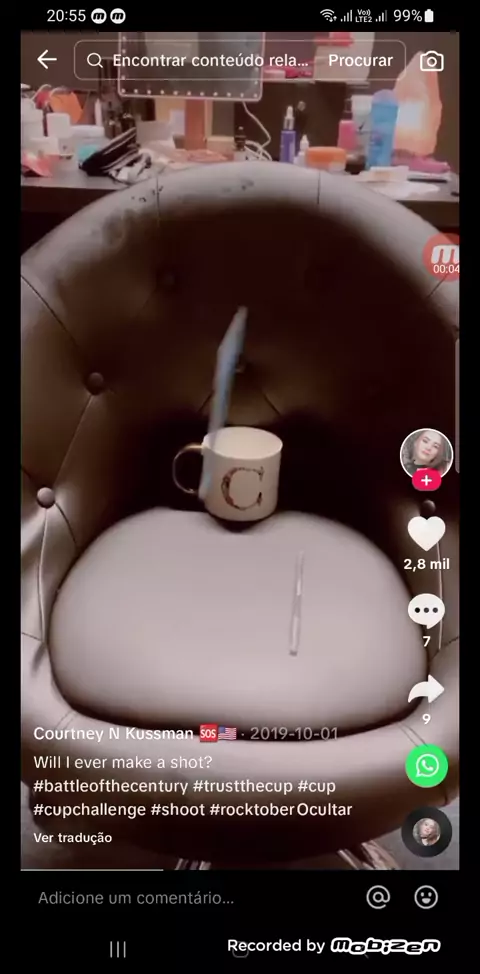Open the camera icon at top right
The image size is (480, 974).
coord(432,61)
